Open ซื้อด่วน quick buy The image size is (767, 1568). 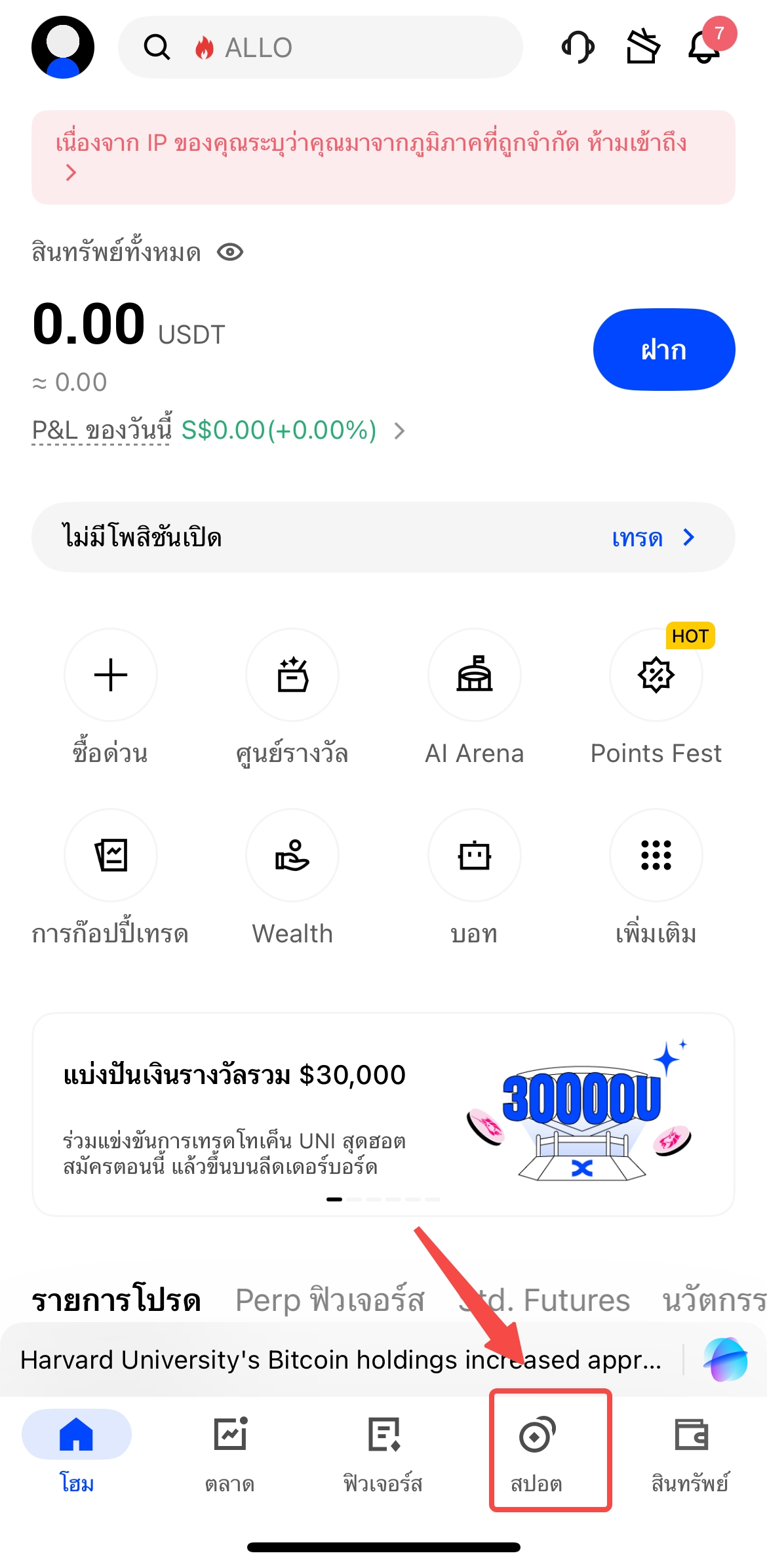click(x=111, y=675)
